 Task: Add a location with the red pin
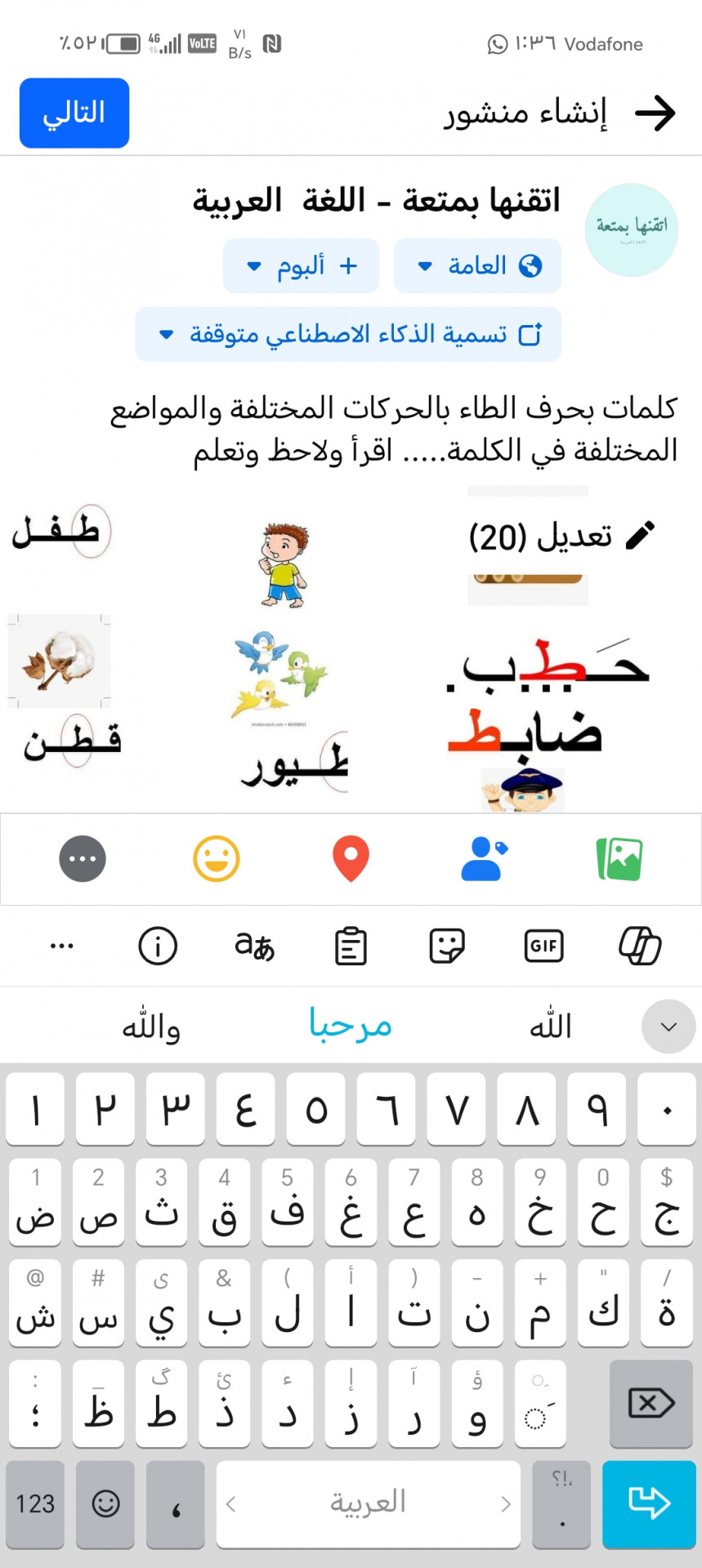351,859
